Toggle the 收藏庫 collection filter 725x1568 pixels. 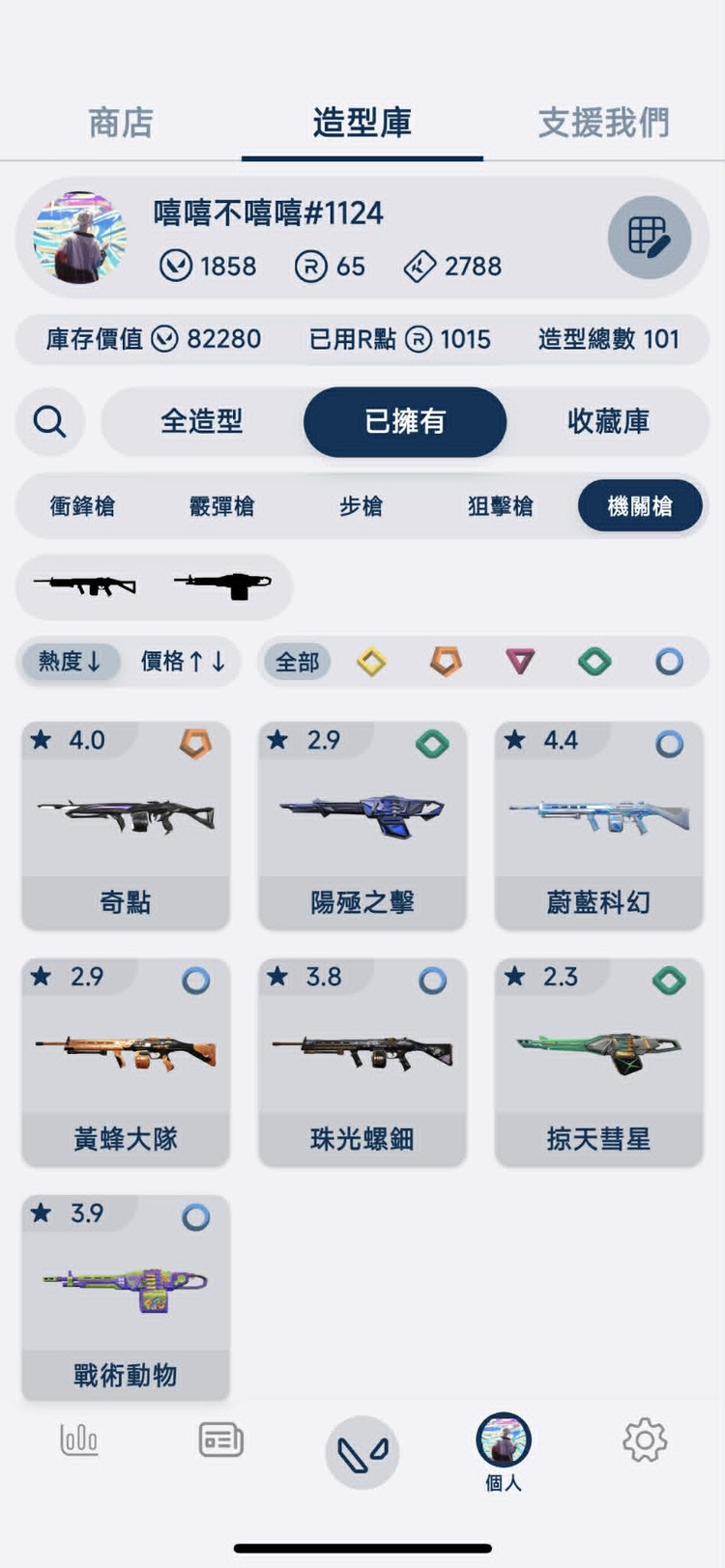611,422
